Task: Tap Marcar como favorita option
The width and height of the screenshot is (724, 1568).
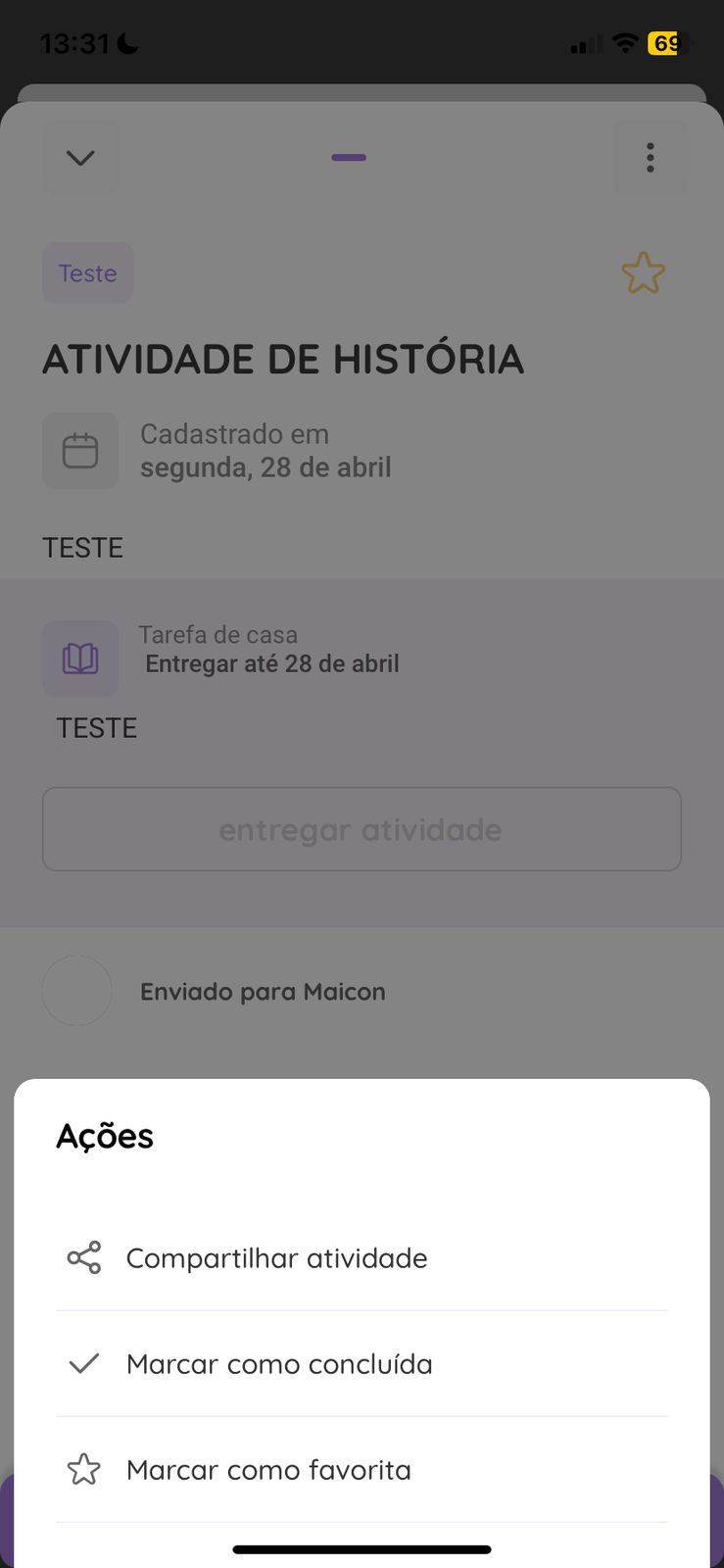Action: pyautogui.click(x=268, y=1470)
